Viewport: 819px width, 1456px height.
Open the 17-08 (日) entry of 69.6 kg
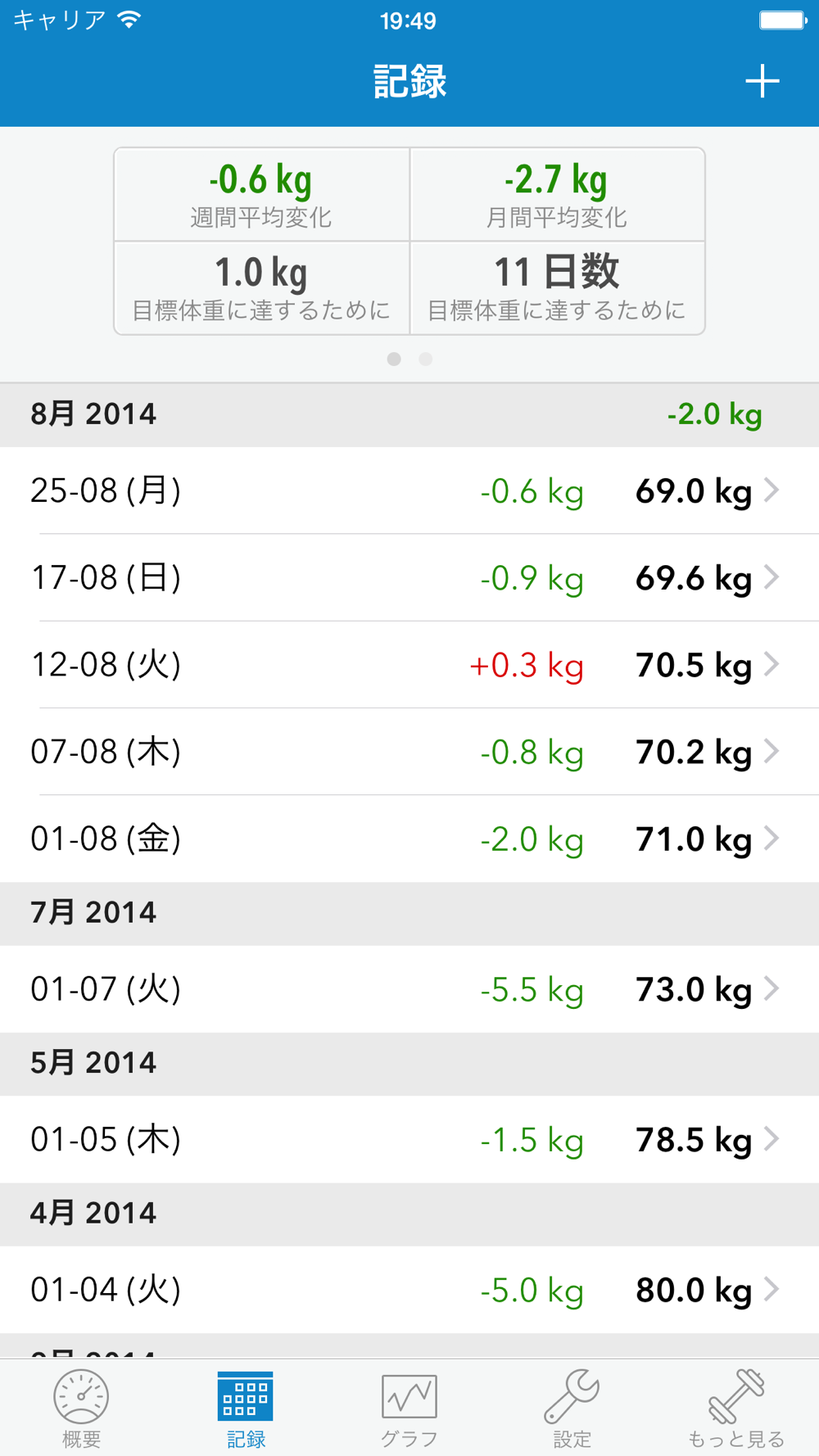tap(409, 578)
